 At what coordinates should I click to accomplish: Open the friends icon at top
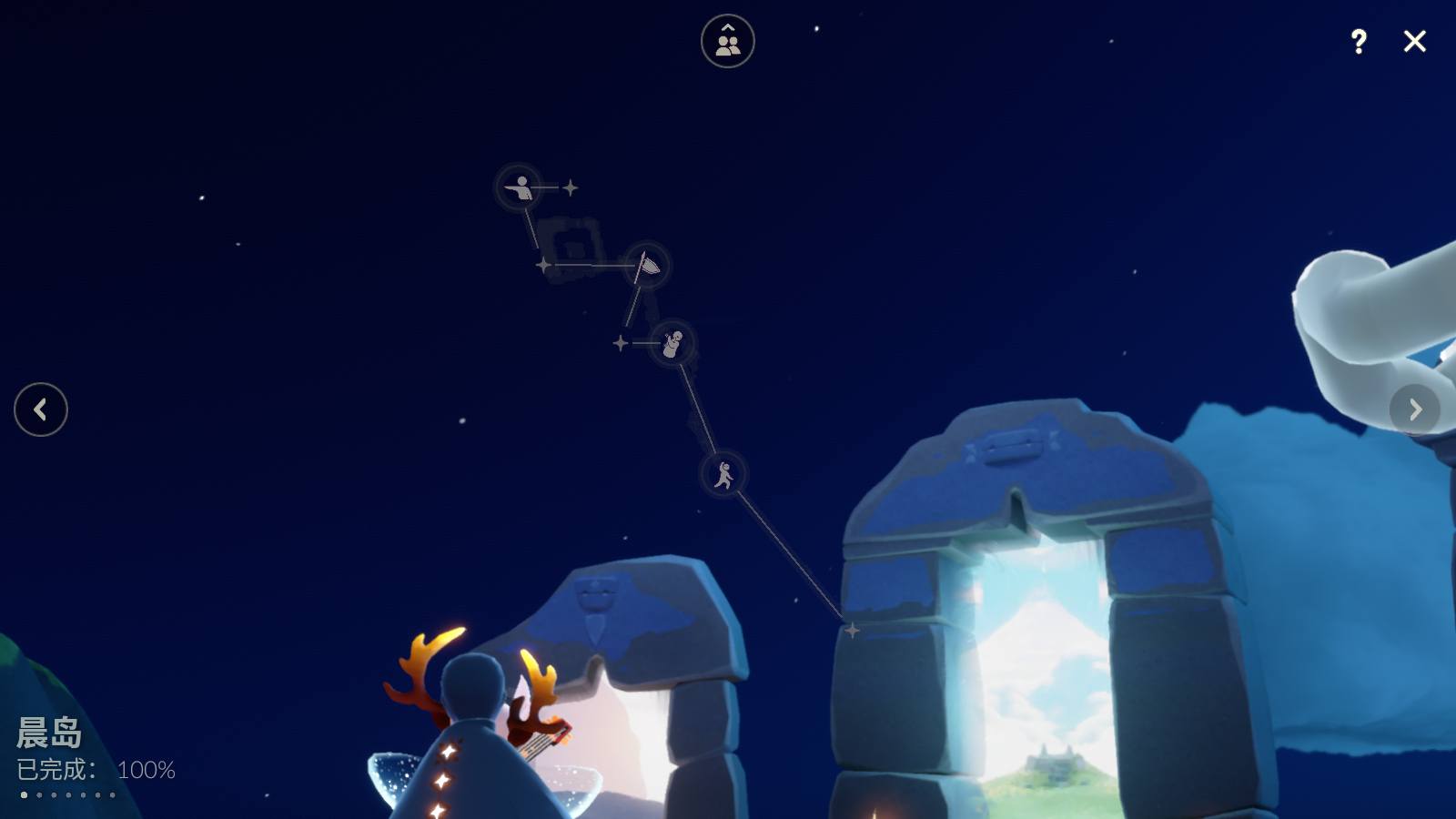click(727, 41)
